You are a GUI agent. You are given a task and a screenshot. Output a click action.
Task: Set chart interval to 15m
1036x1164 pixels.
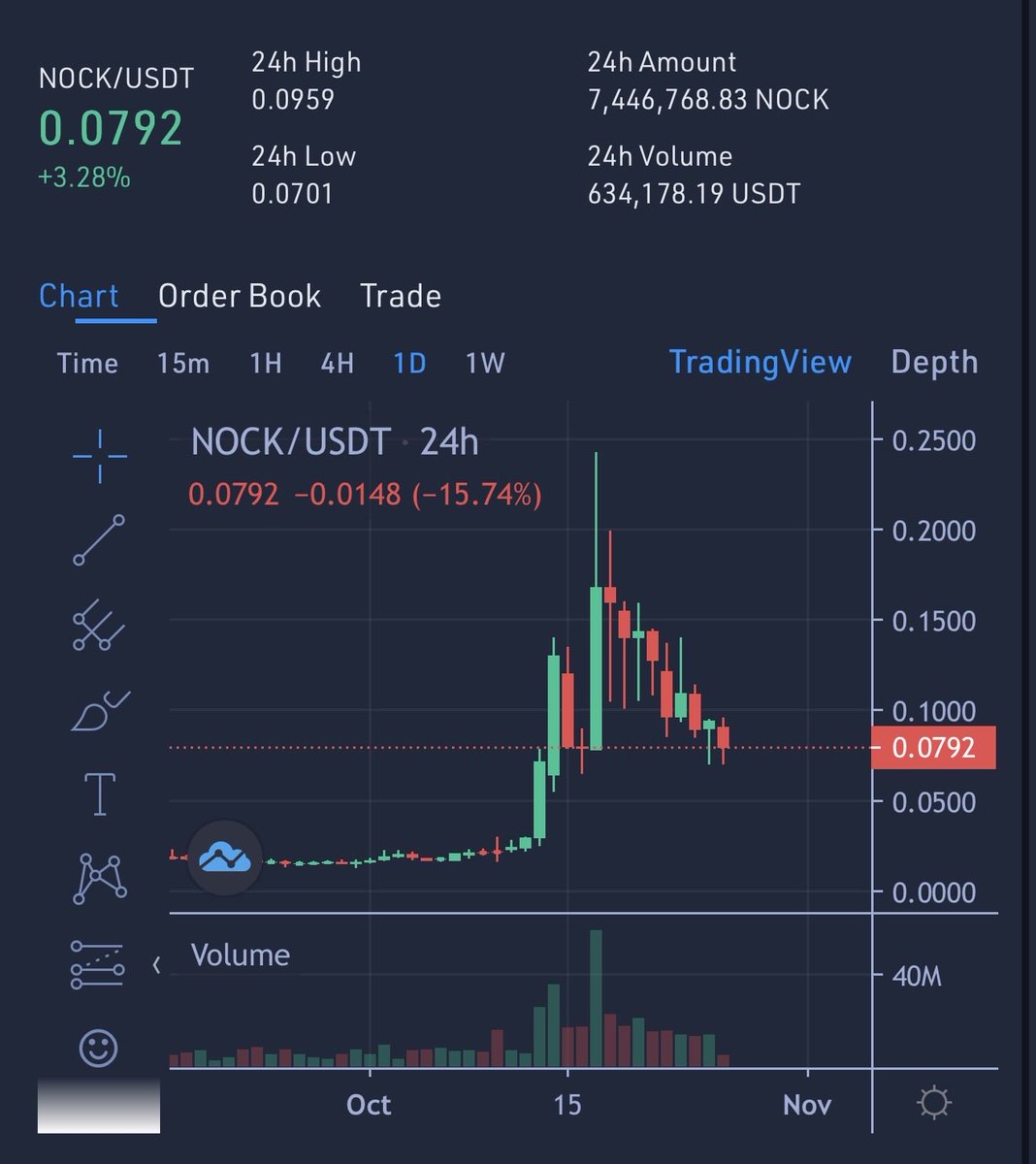(182, 363)
